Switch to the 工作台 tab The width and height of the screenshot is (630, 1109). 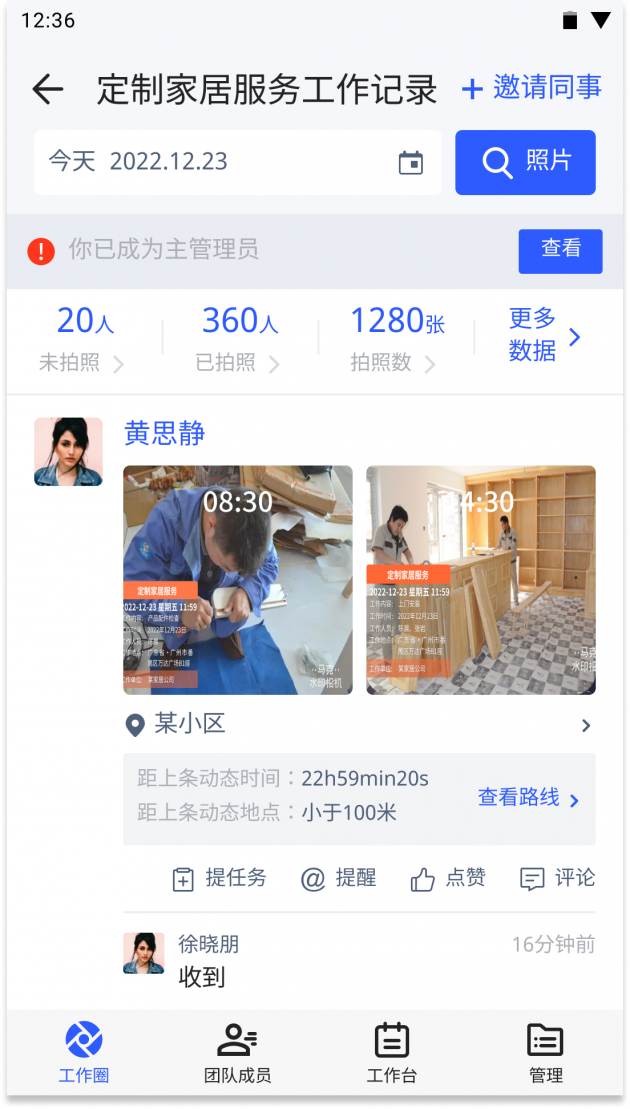(x=391, y=1053)
